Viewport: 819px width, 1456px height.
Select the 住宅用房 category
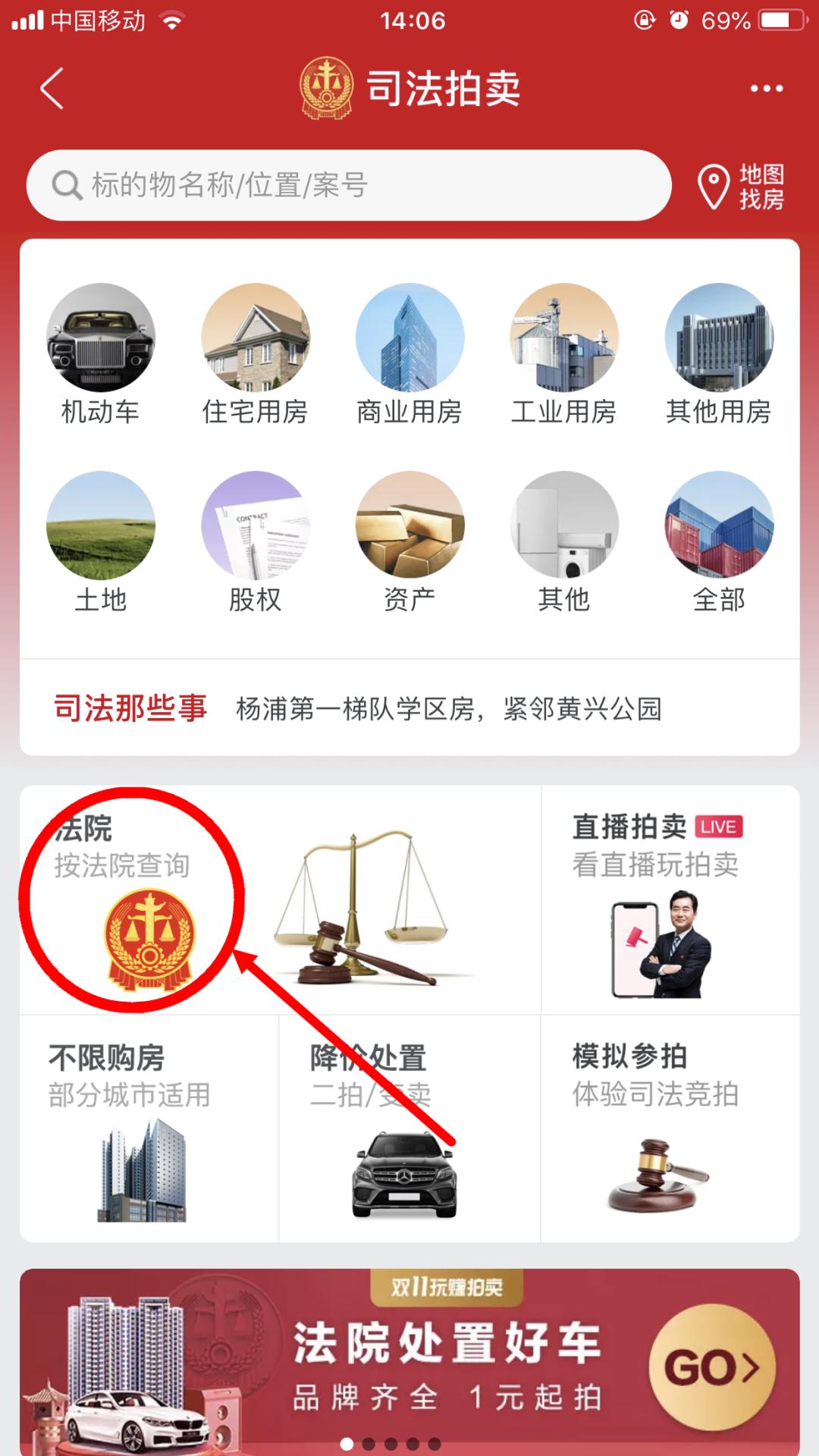255,354
